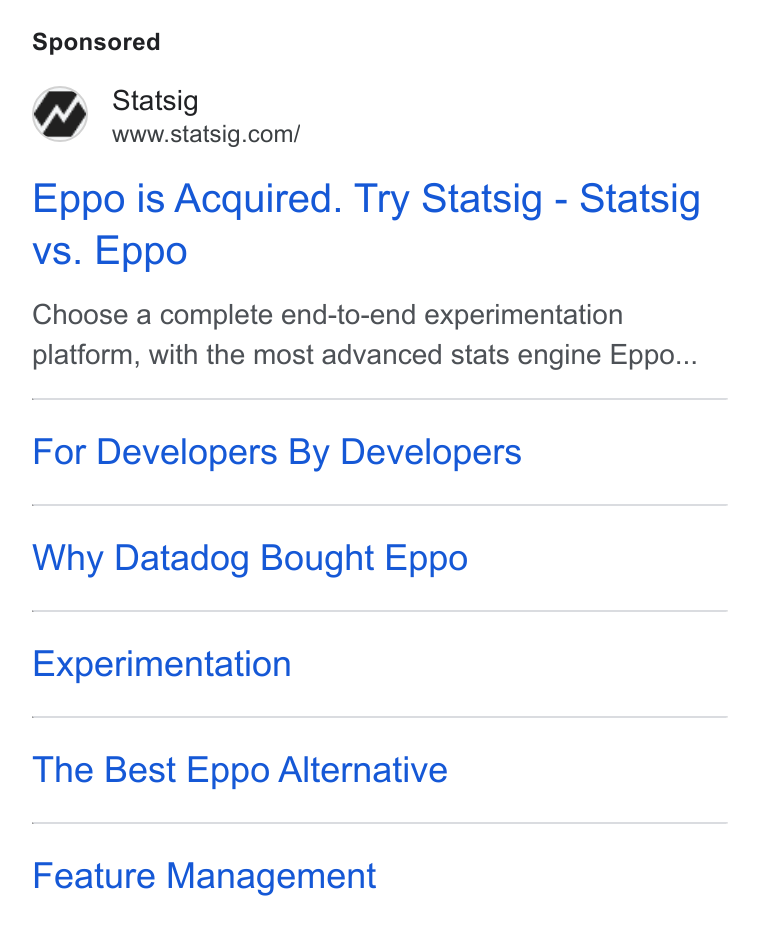760x928 pixels.
Task: Select the "stats engine" phrase in description
Action: pyautogui.click(x=518, y=353)
